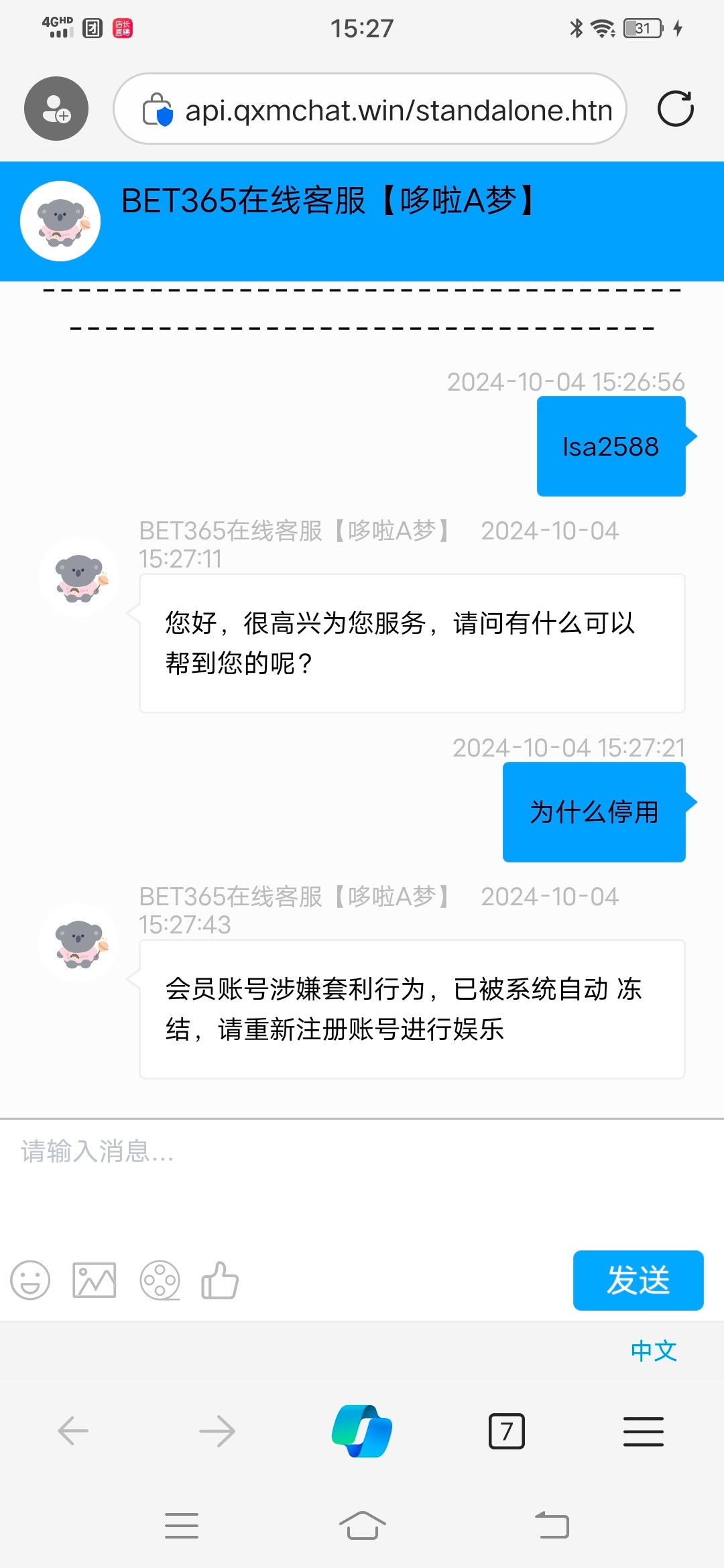Refresh the page with the reload icon
This screenshot has height=1568, width=724.
pos(676,108)
